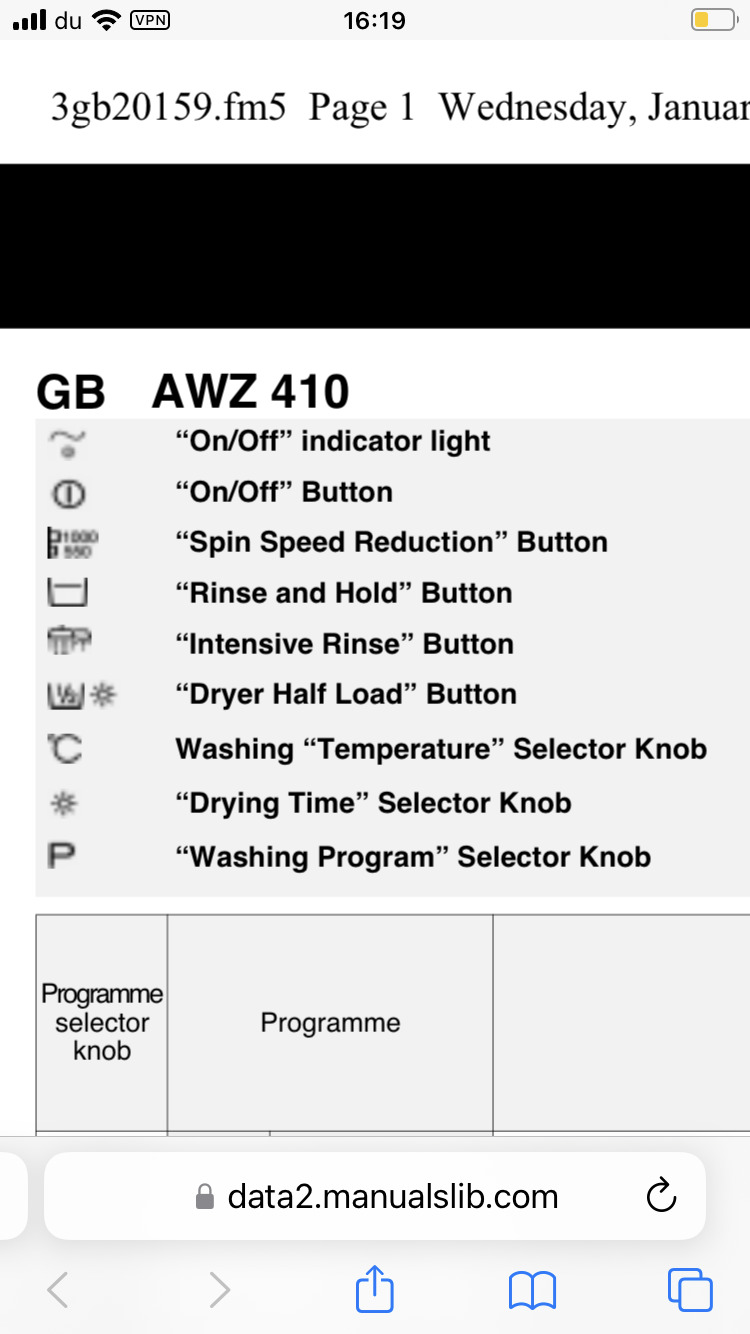Open the share sheet

pyautogui.click(x=375, y=1288)
